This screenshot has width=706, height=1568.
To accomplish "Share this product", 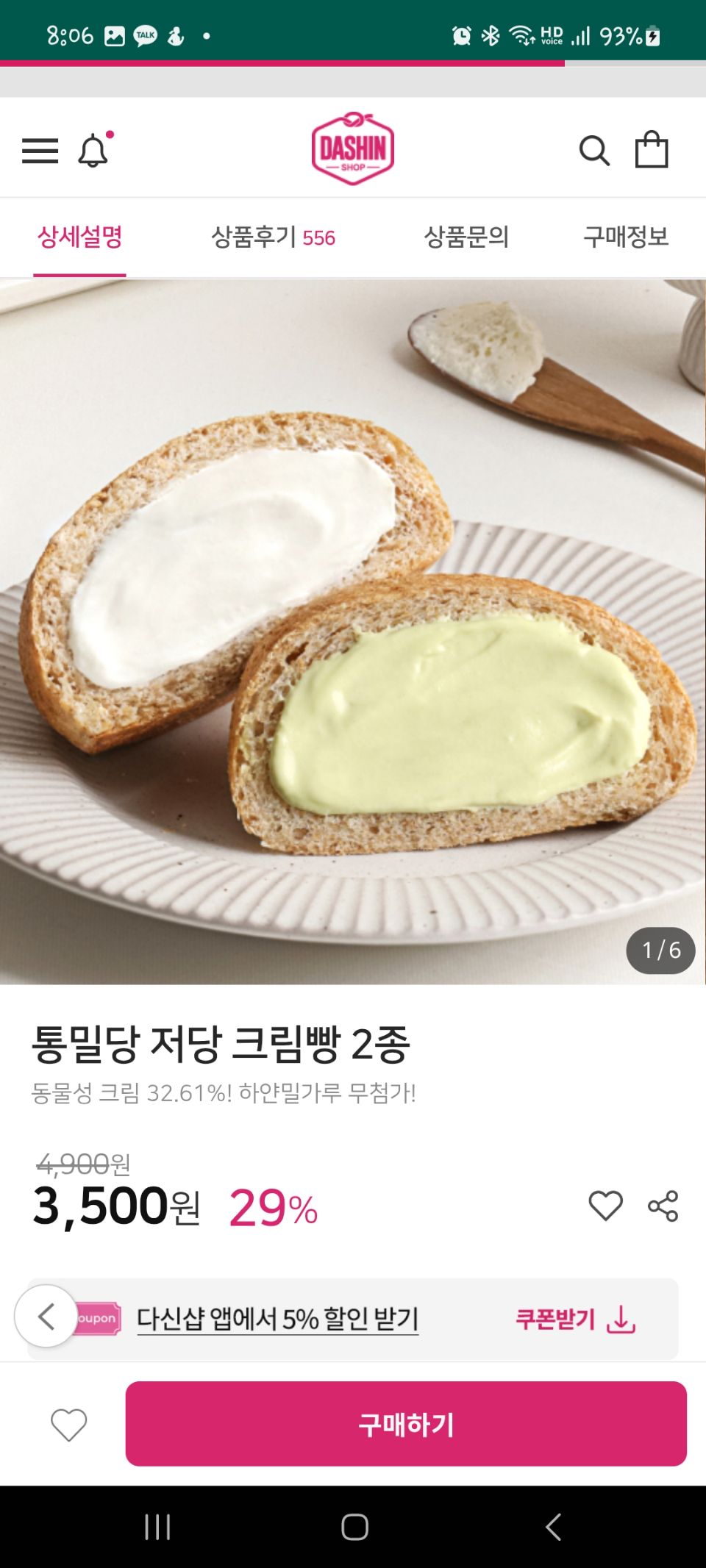I will 663,1206.
